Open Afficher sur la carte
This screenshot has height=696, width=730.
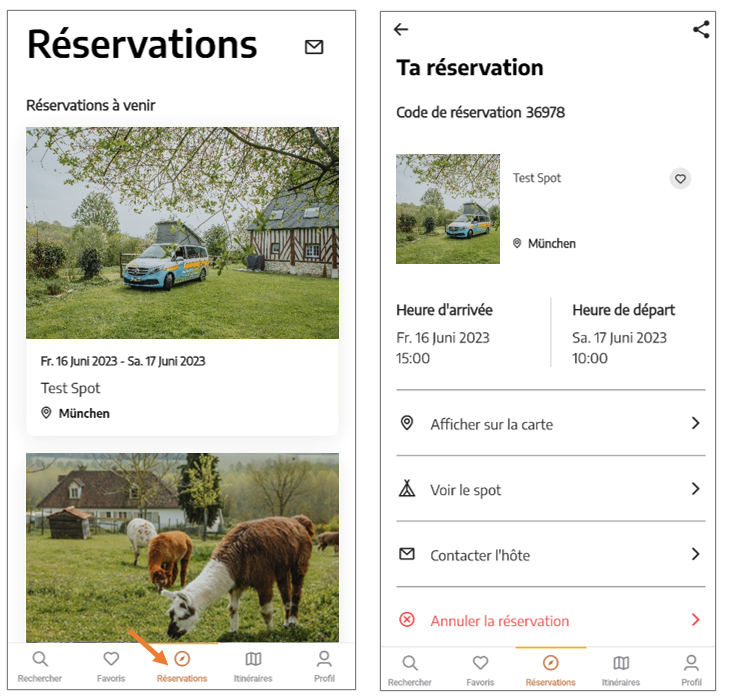tap(550, 424)
